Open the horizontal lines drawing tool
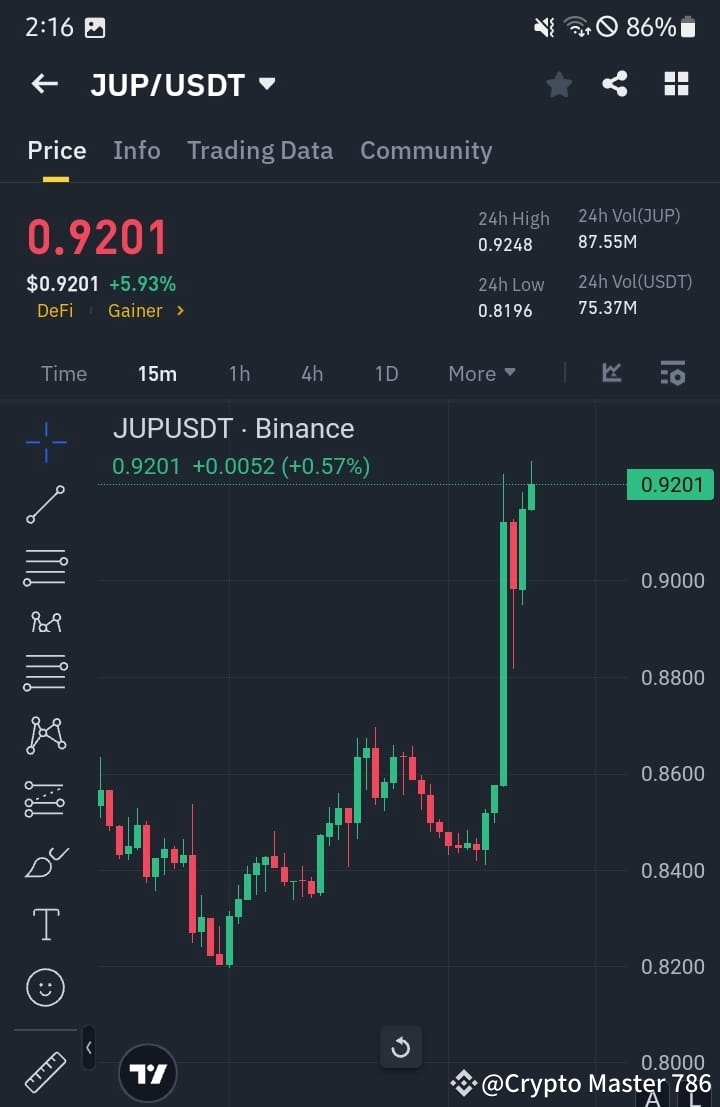 click(x=44, y=568)
